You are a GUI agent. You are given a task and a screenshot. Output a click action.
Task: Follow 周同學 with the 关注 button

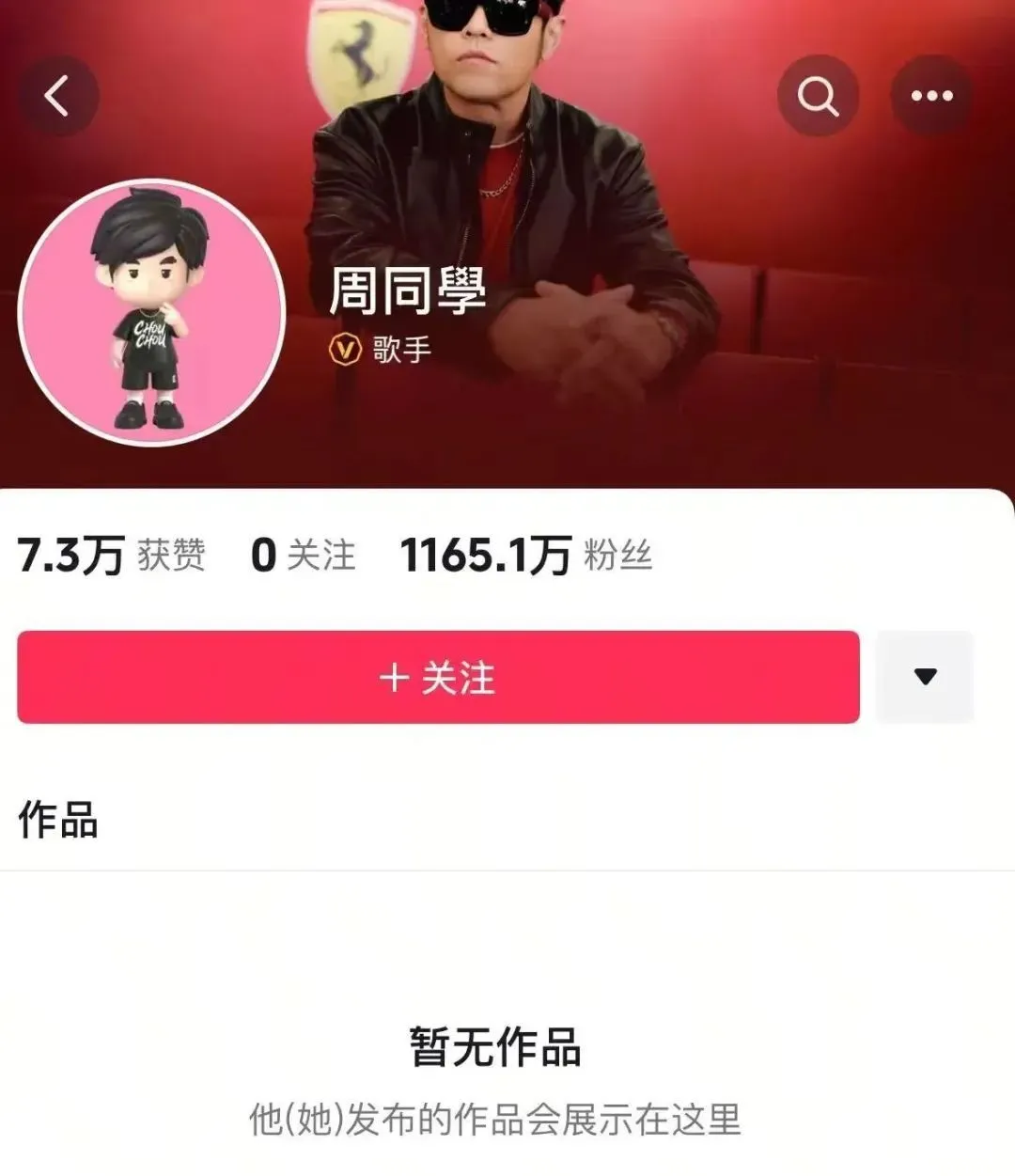point(438,677)
